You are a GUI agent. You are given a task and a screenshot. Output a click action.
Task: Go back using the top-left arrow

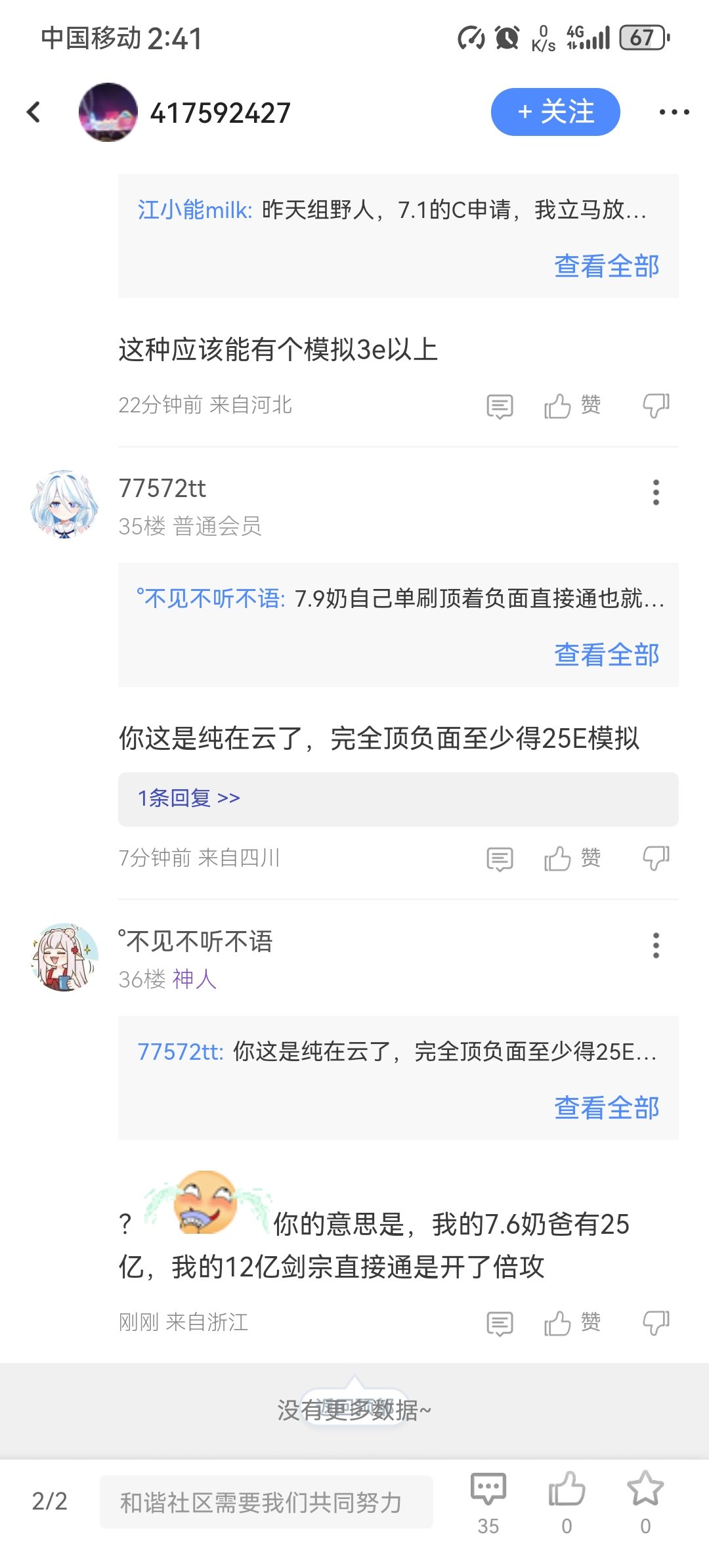pyautogui.click(x=33, y=112)
